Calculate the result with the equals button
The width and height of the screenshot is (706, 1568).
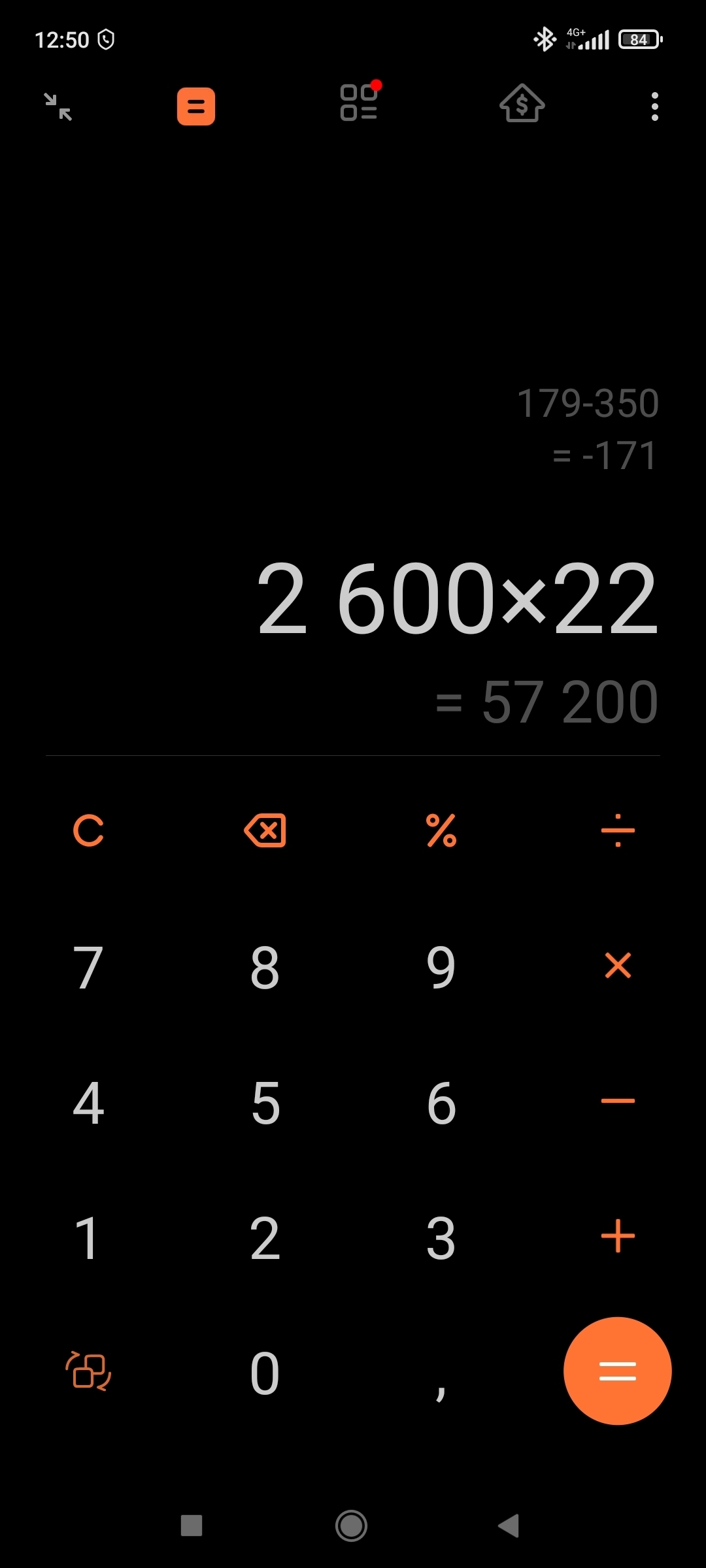click(618, 1371)
